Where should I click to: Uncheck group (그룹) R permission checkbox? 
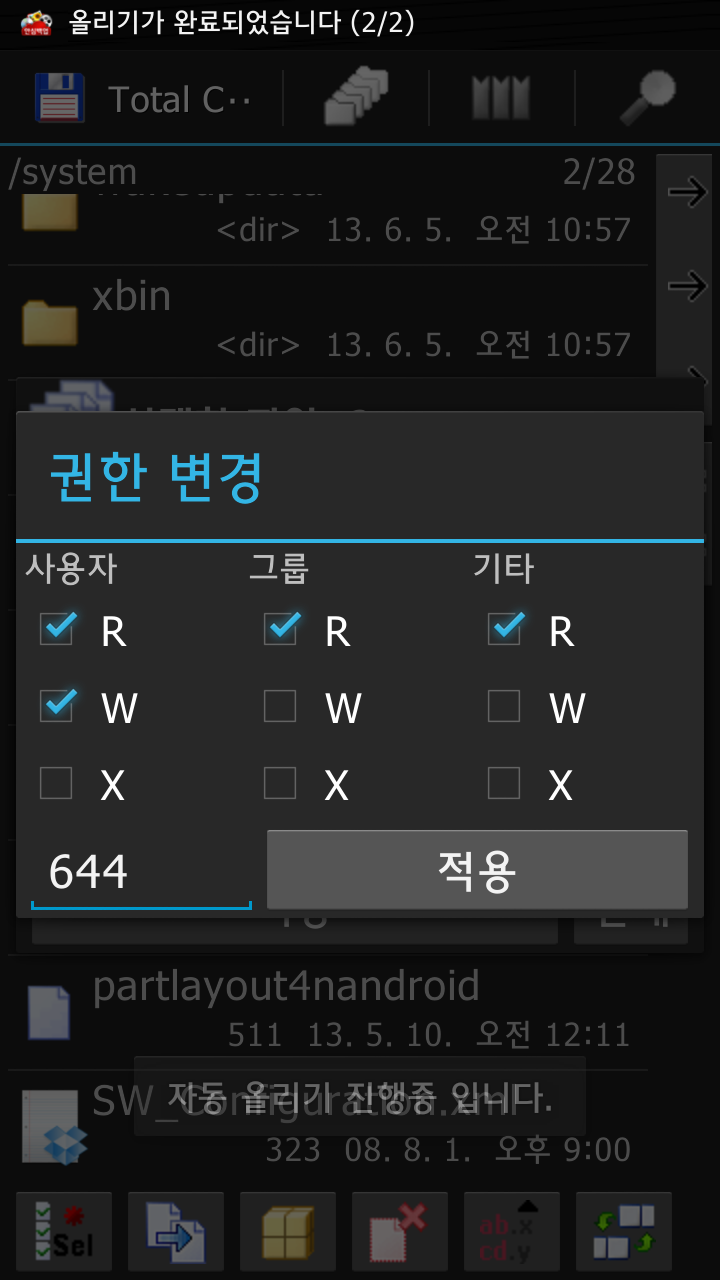click(281, 630)
